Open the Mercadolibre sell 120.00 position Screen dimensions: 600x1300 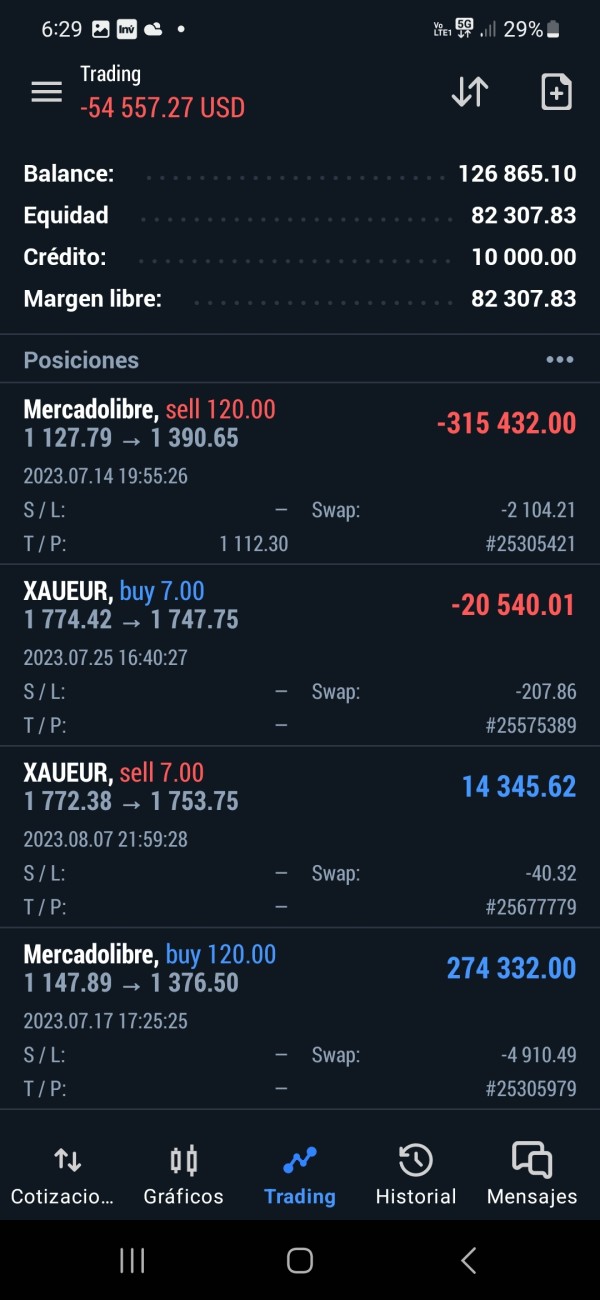click(300, 473)
